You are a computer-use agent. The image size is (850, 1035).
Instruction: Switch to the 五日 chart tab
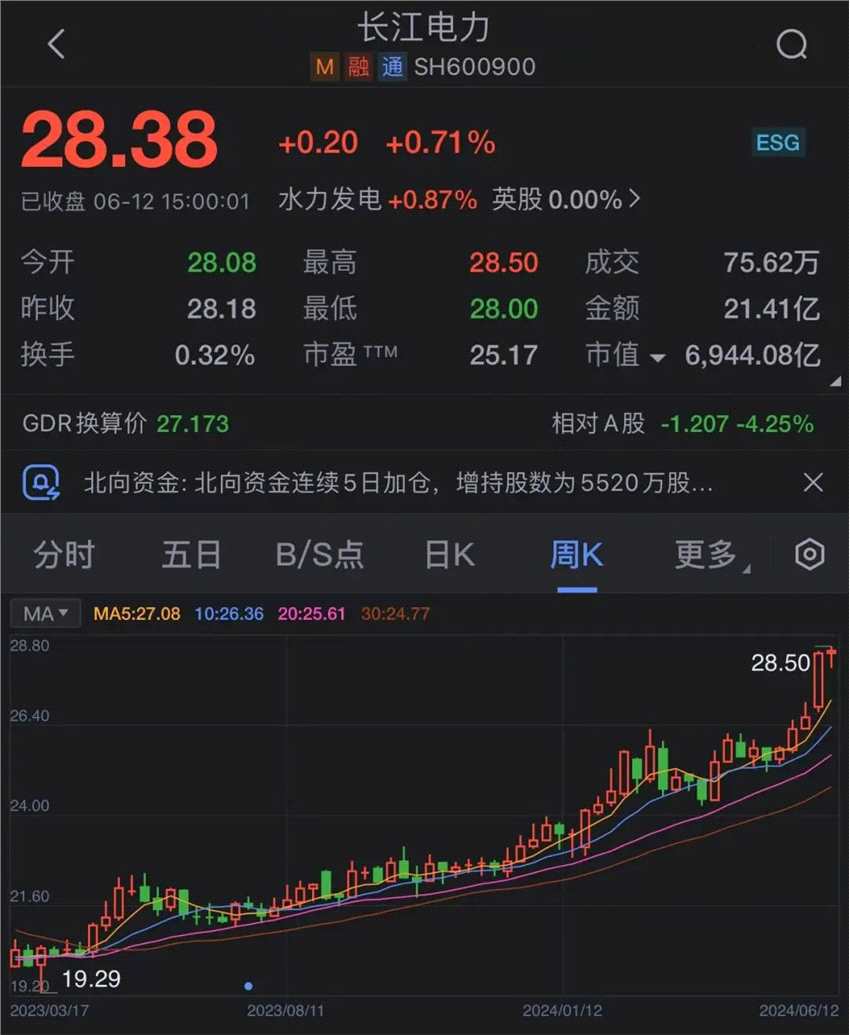click(191, 554)
